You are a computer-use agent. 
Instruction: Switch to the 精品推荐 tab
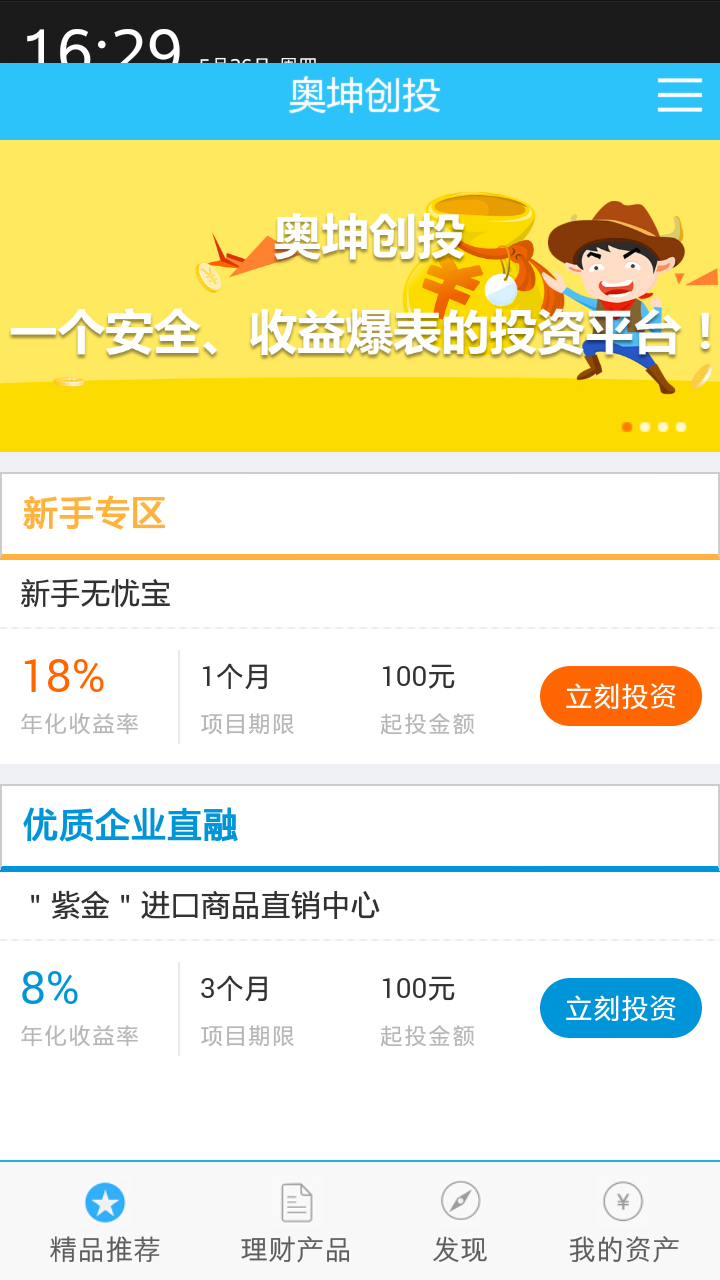click(x=105, y=1222)
